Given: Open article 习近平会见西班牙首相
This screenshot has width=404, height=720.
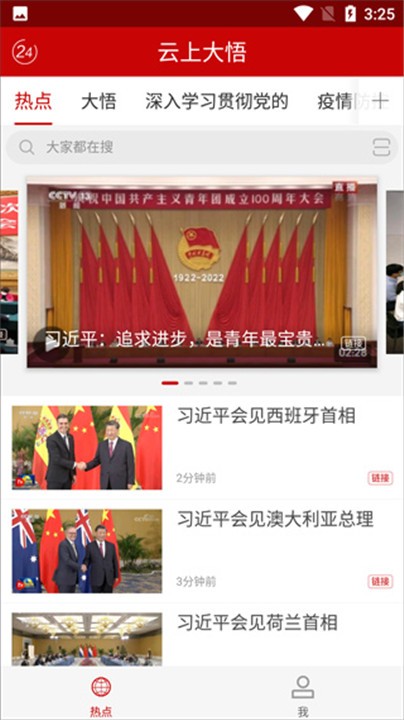Looking at the screenshot, I should coord(202,448).
